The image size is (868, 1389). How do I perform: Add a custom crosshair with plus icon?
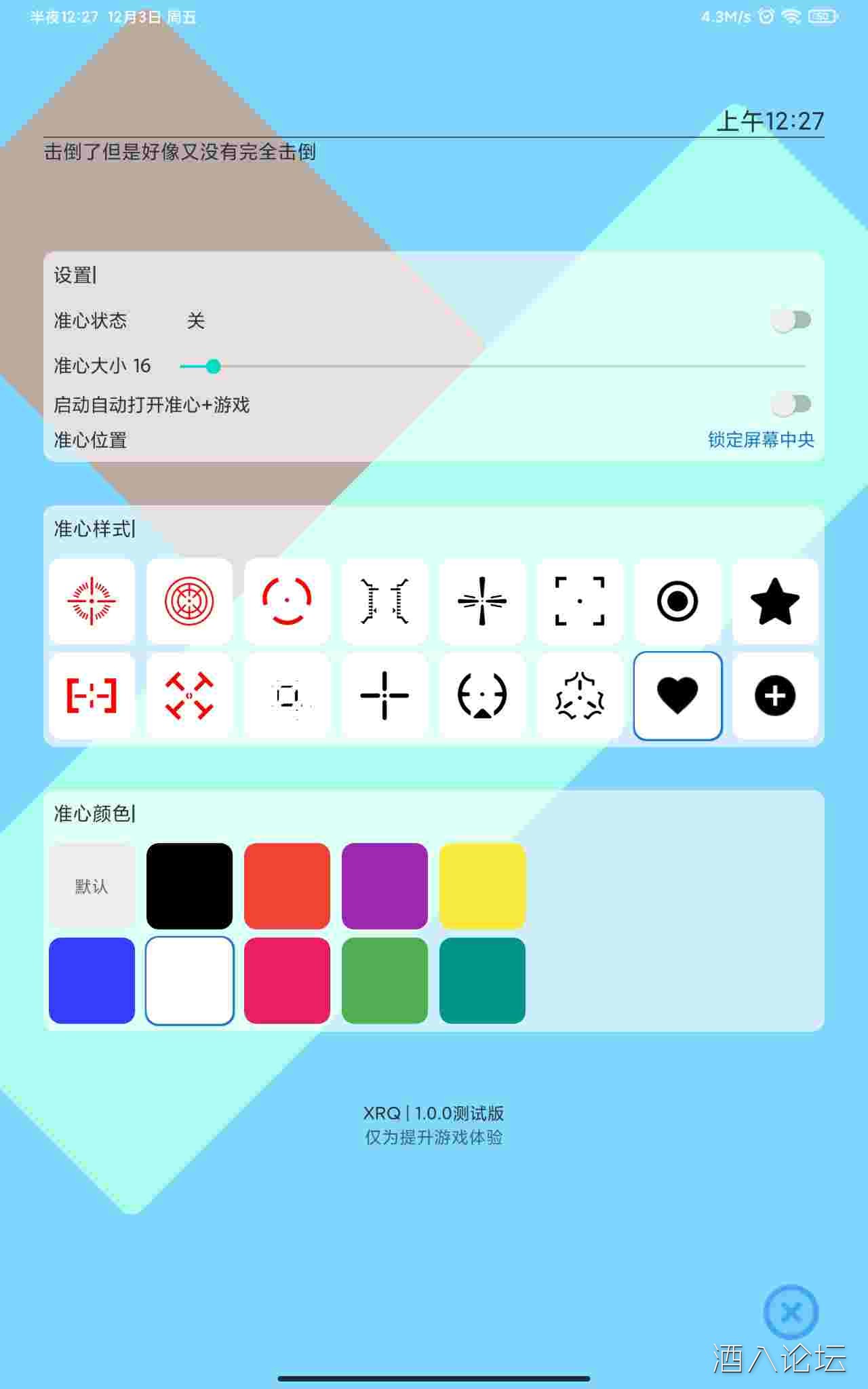pyautogui.click(x=774, y=696)
